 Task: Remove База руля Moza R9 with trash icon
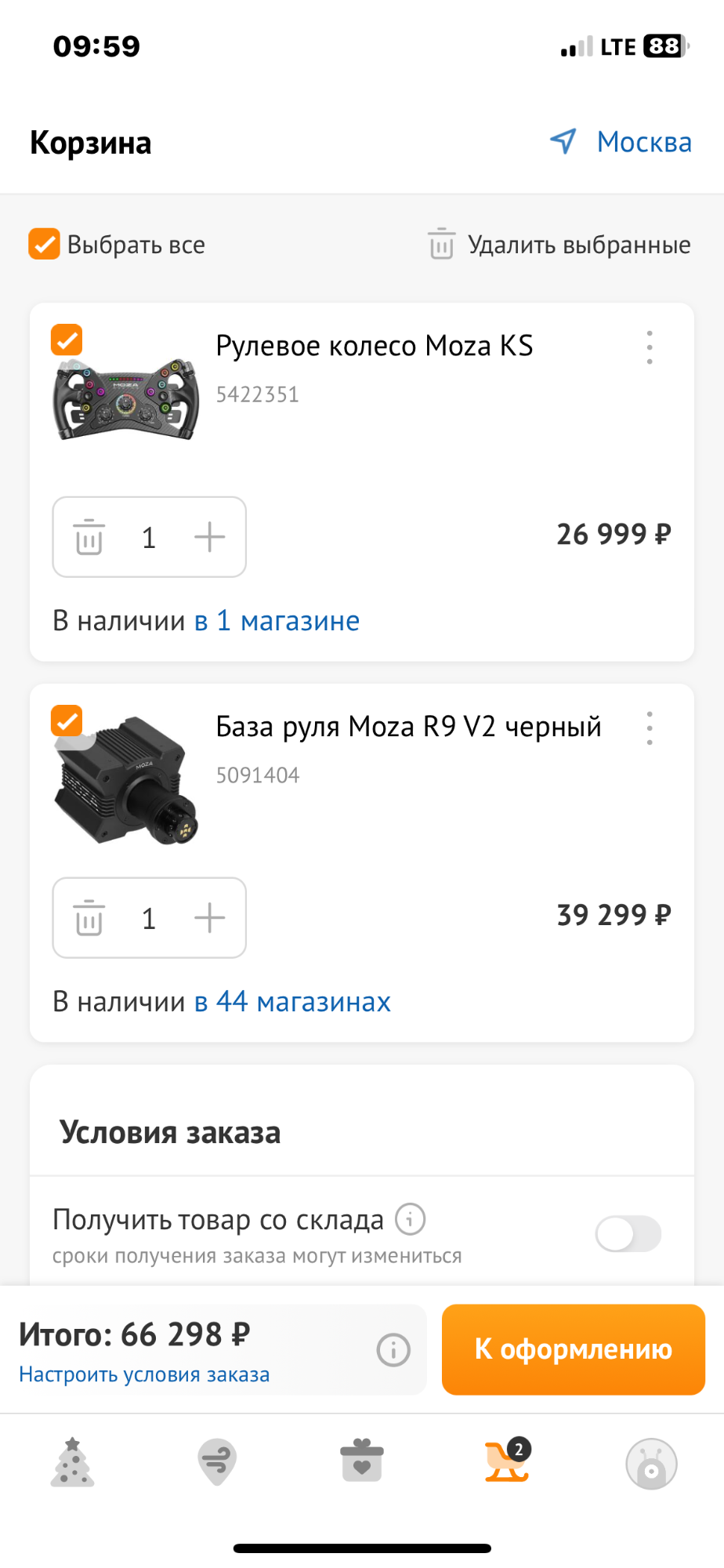[x=89, y=918]
